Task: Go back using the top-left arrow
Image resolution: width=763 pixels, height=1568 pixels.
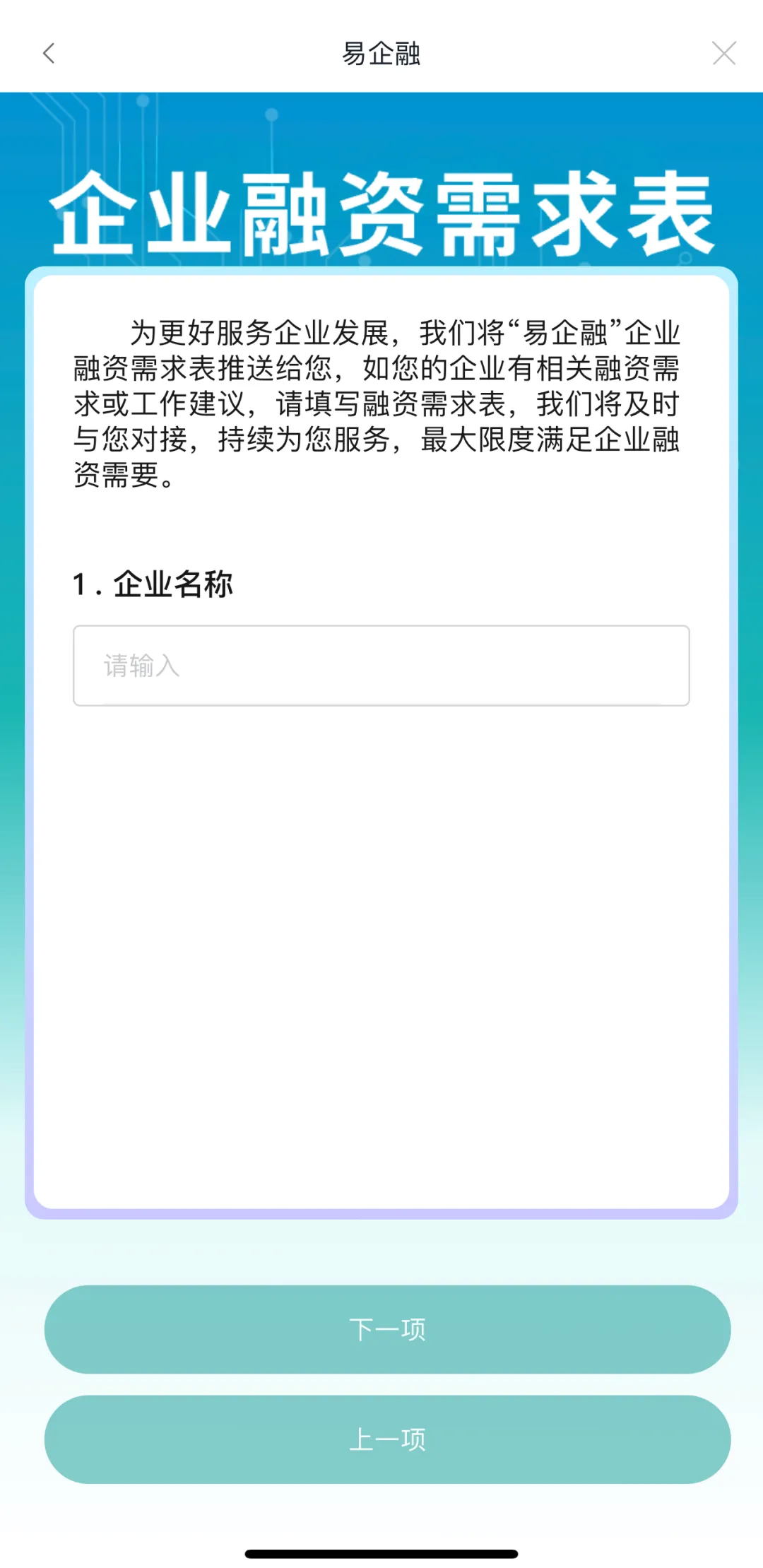Action: [49, 53]
